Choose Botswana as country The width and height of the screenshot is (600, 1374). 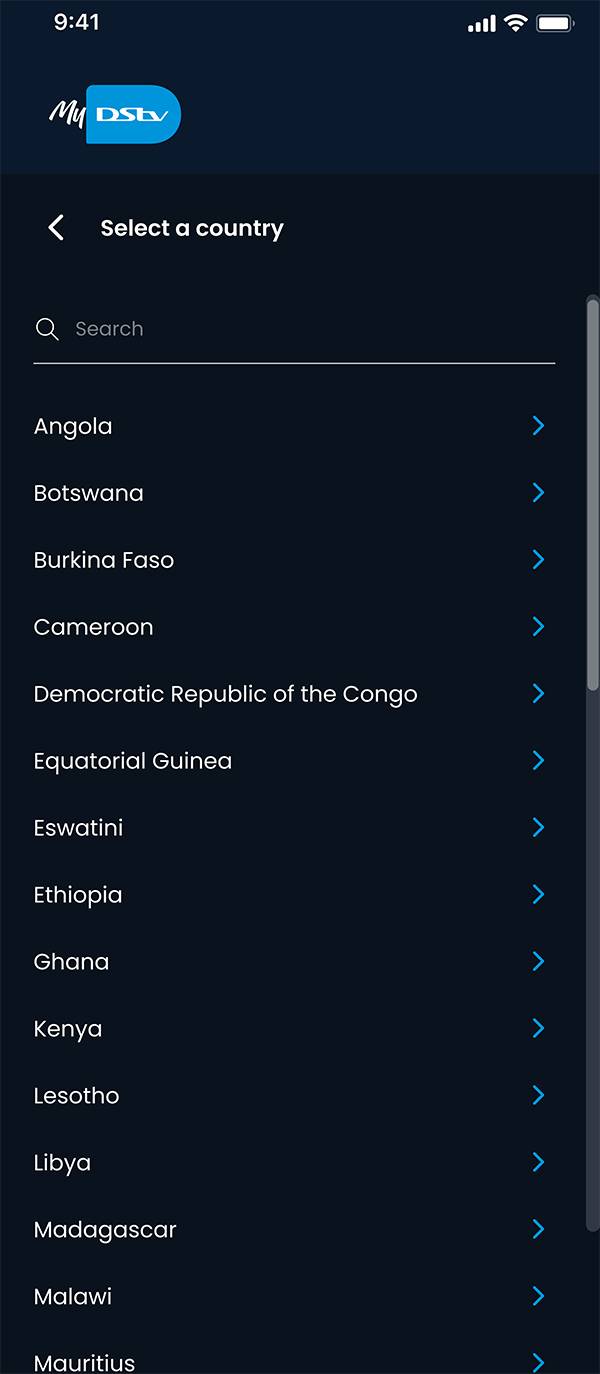(x=290, y=493)
